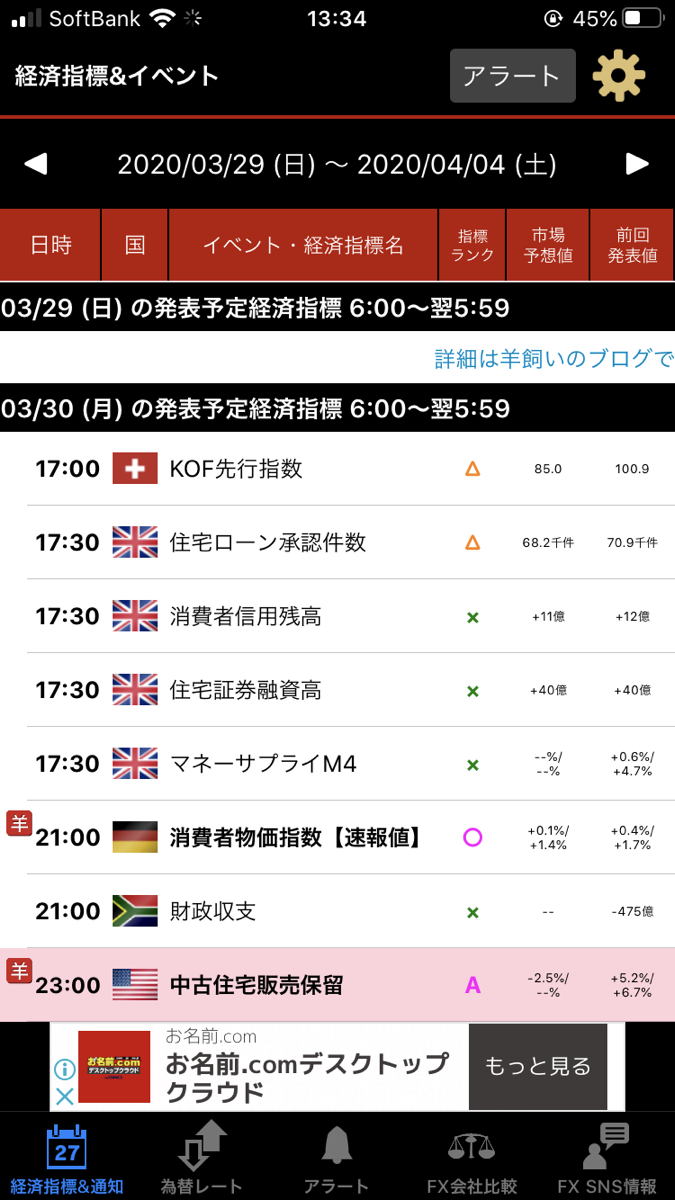This screenshot has height=1200, width=675.
Task: Switch to the 経済指標&通知 tab
Action: click(67, 1160)
